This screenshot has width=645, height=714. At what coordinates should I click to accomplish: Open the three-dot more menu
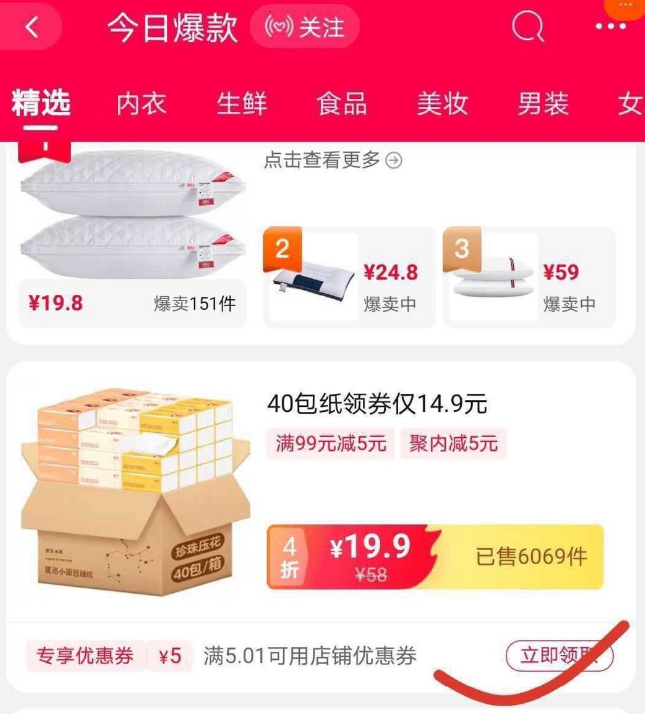[x=610, y=27]
